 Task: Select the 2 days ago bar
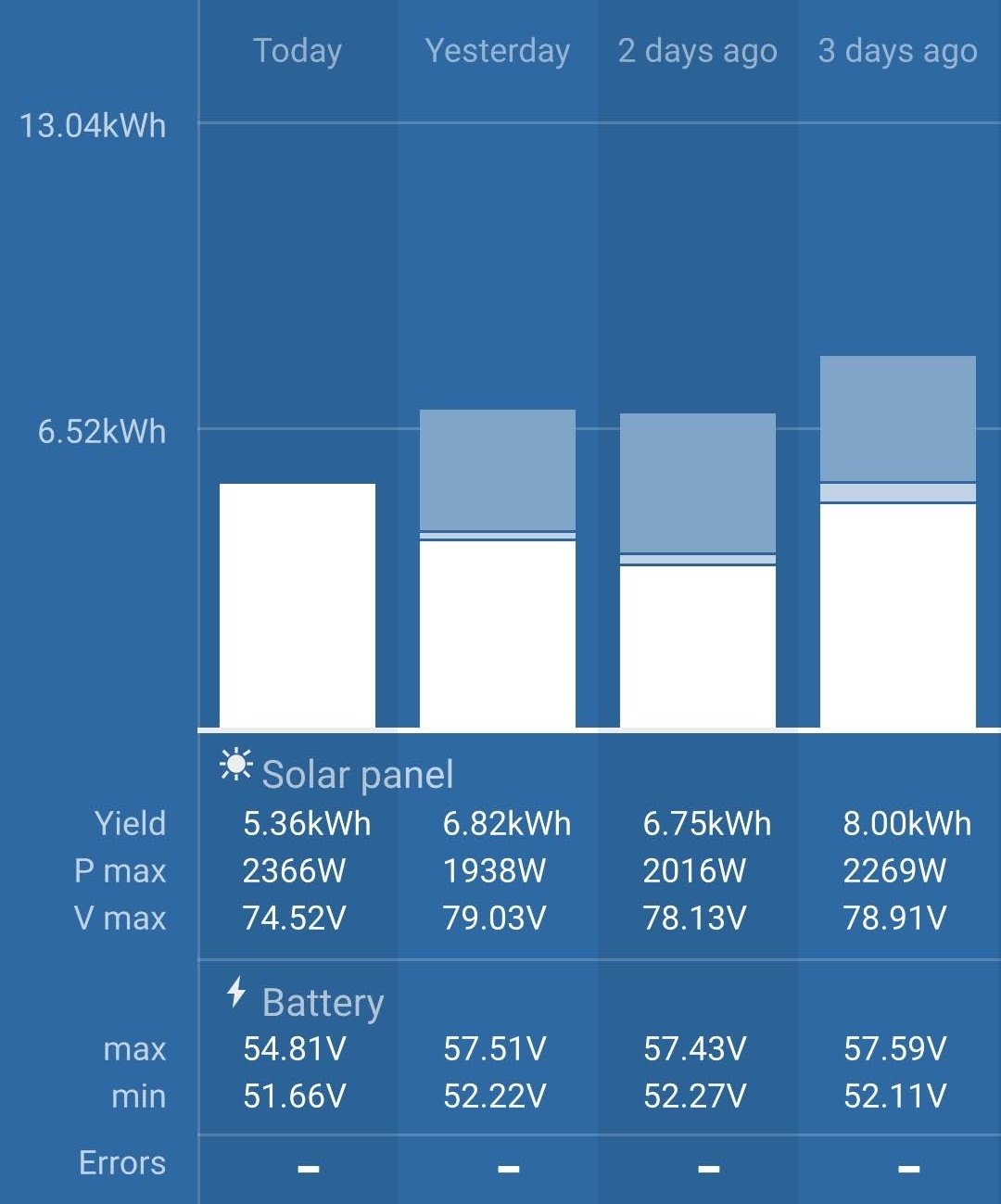(x=698, y=570)
